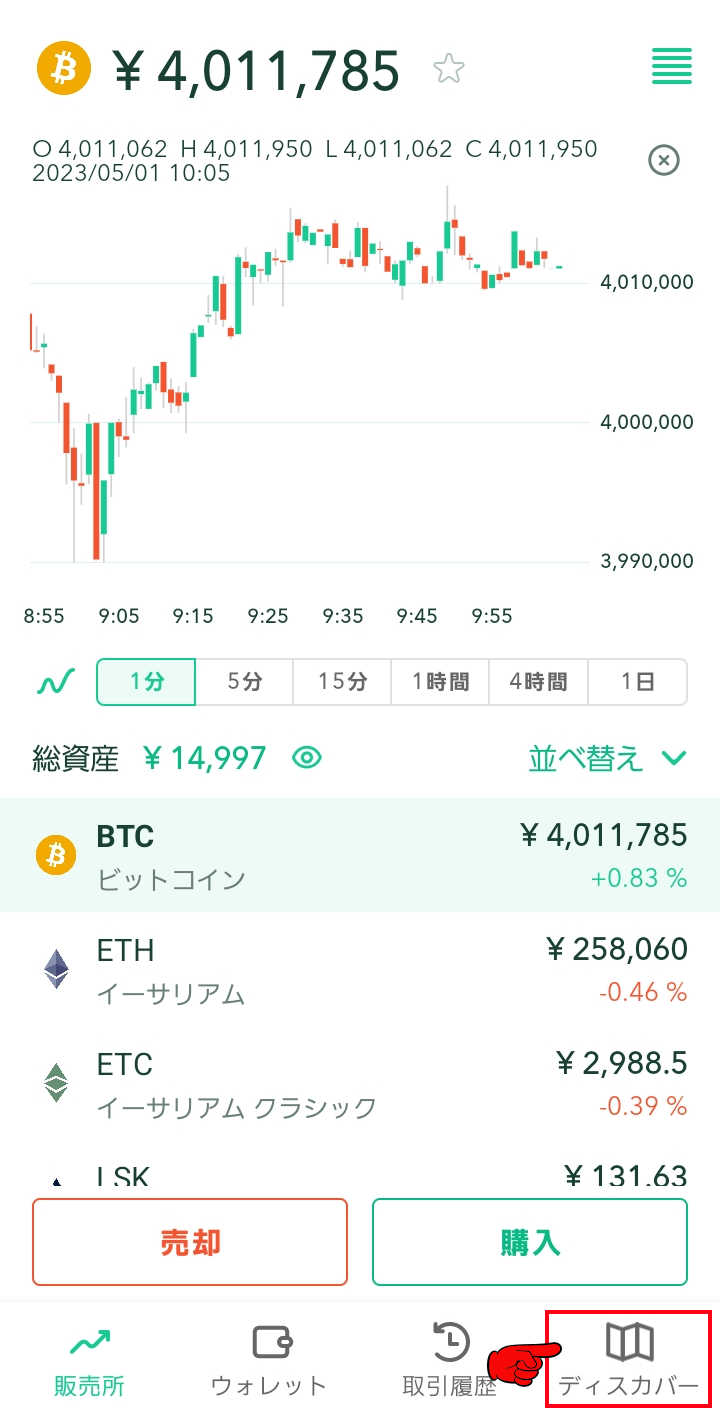Select the Ethereum coin icon in the list

[56, 968]
